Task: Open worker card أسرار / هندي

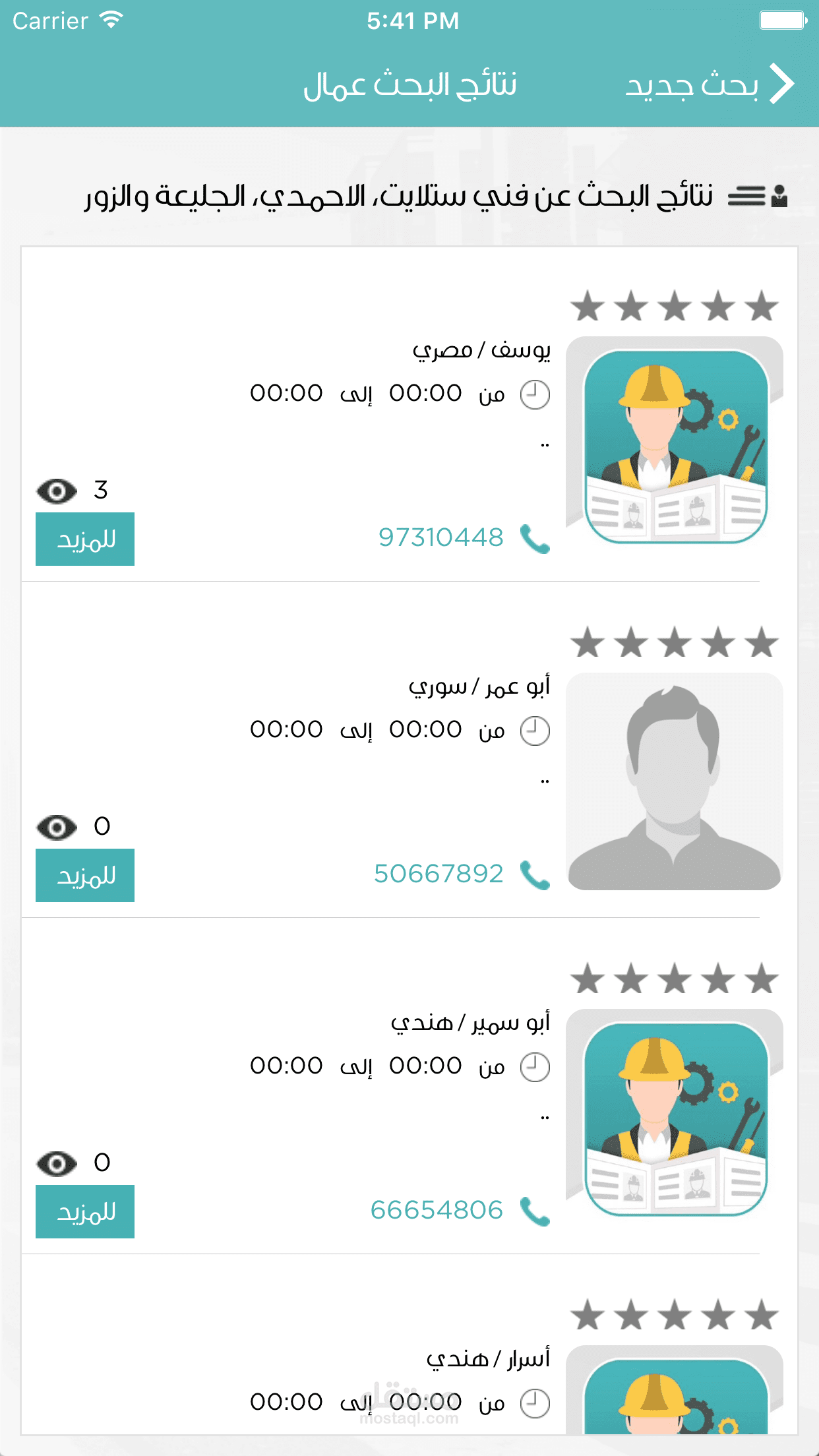Action: point(488,1359)
